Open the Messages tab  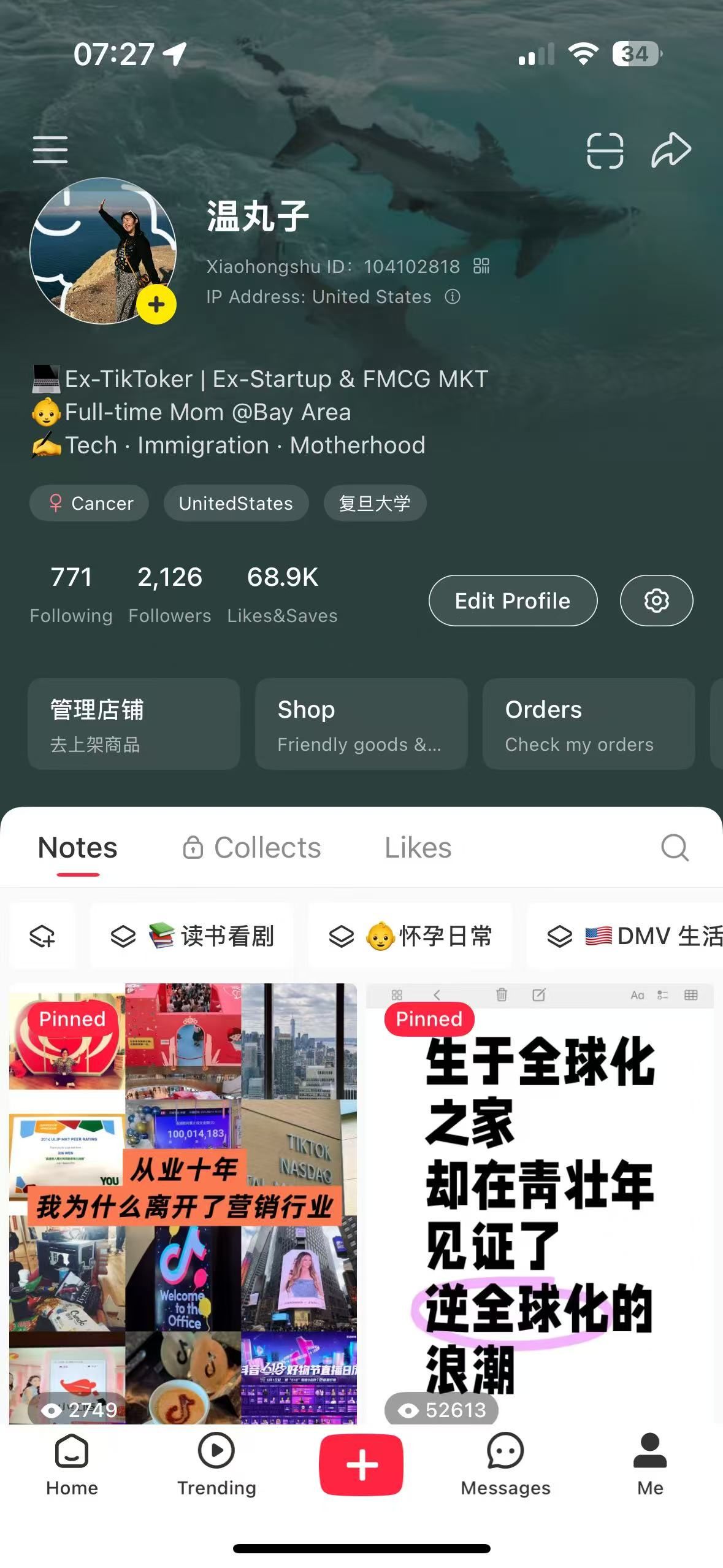pos(505,1465)
